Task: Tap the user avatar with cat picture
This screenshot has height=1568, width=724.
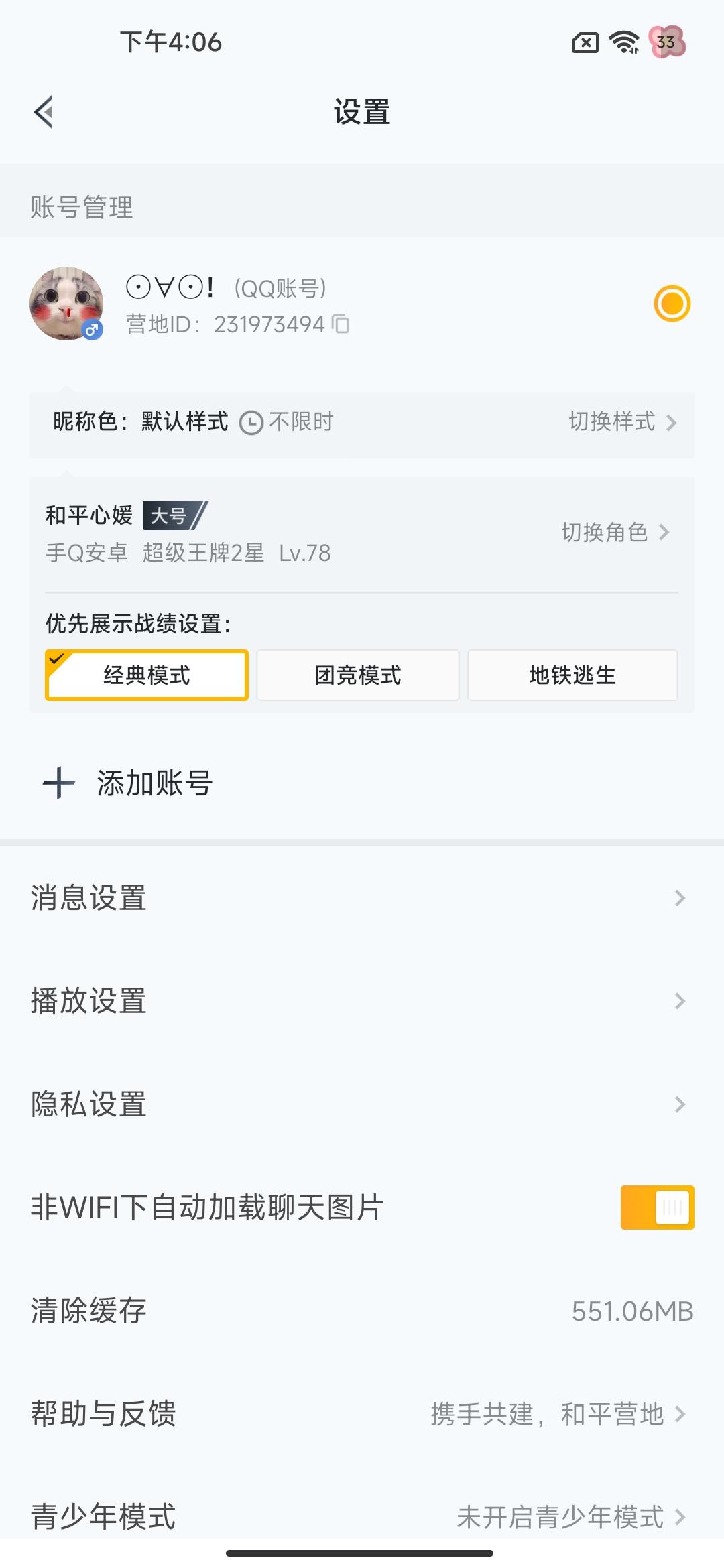Action: pos(67,303)
